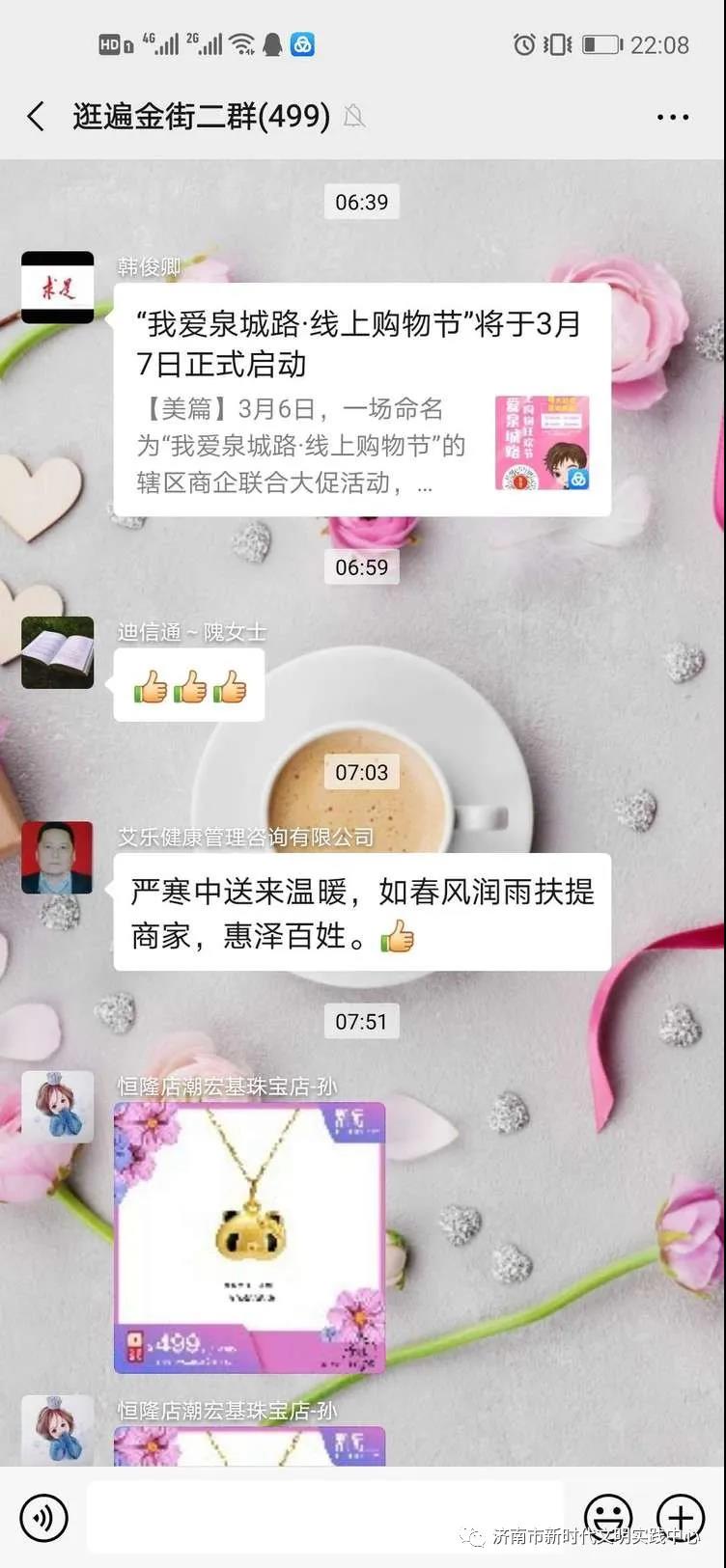Open 艾乐健康管理咨询有限公司's avatar
Screen dimensions: 726x1568
[x=58, y=858]
